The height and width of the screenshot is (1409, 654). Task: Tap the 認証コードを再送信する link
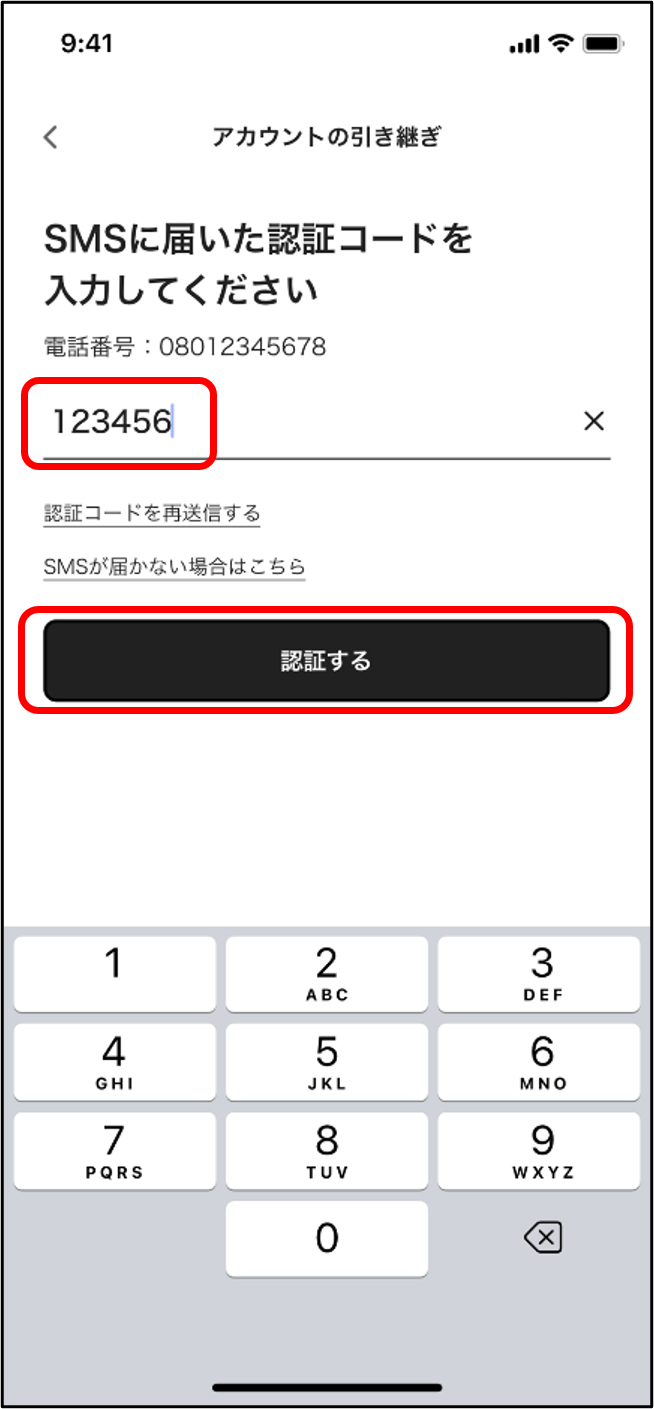tap(152, 514)
